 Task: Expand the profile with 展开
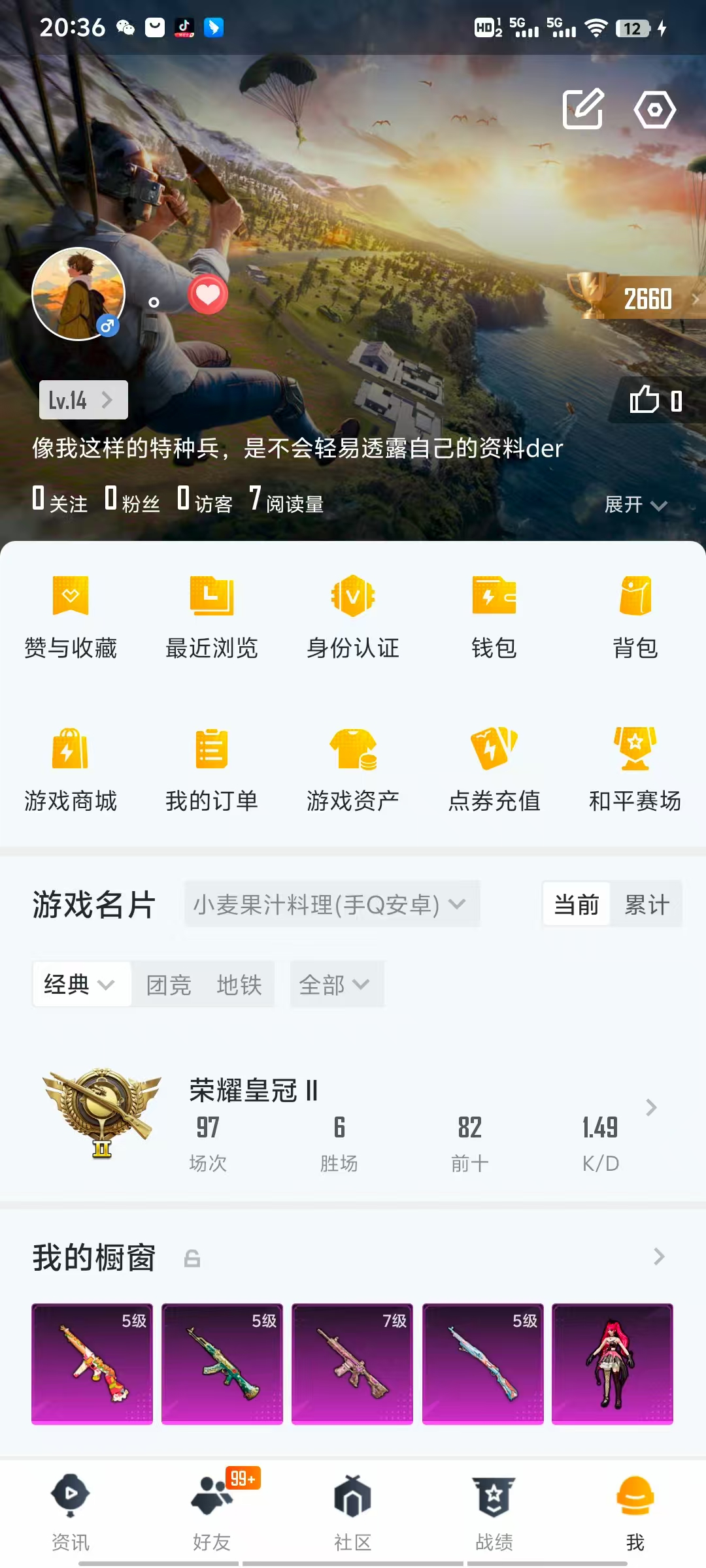635,504
